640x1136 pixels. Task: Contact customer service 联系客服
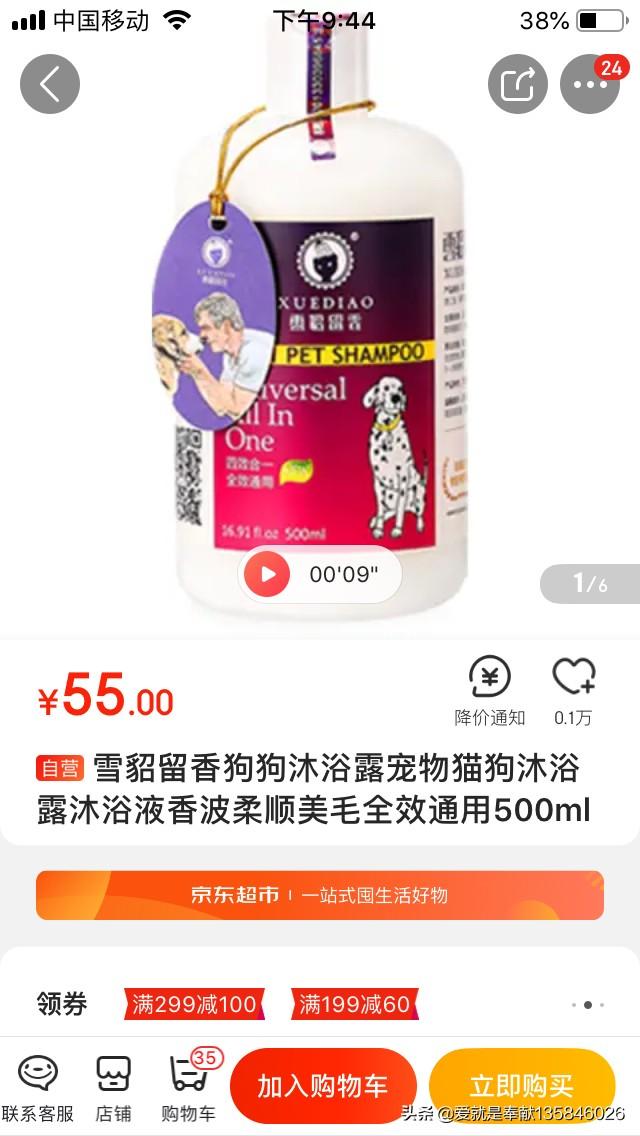tap(37, 1088)
